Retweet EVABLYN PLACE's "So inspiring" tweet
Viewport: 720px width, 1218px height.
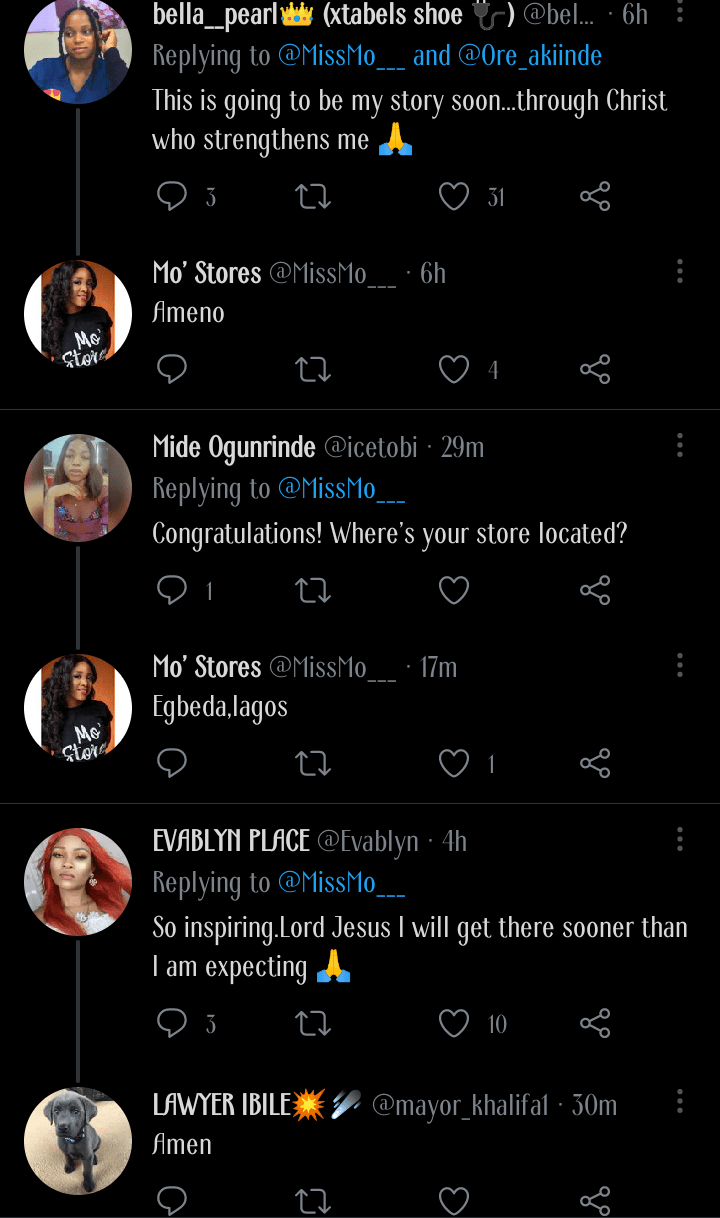click(314, 1023)
